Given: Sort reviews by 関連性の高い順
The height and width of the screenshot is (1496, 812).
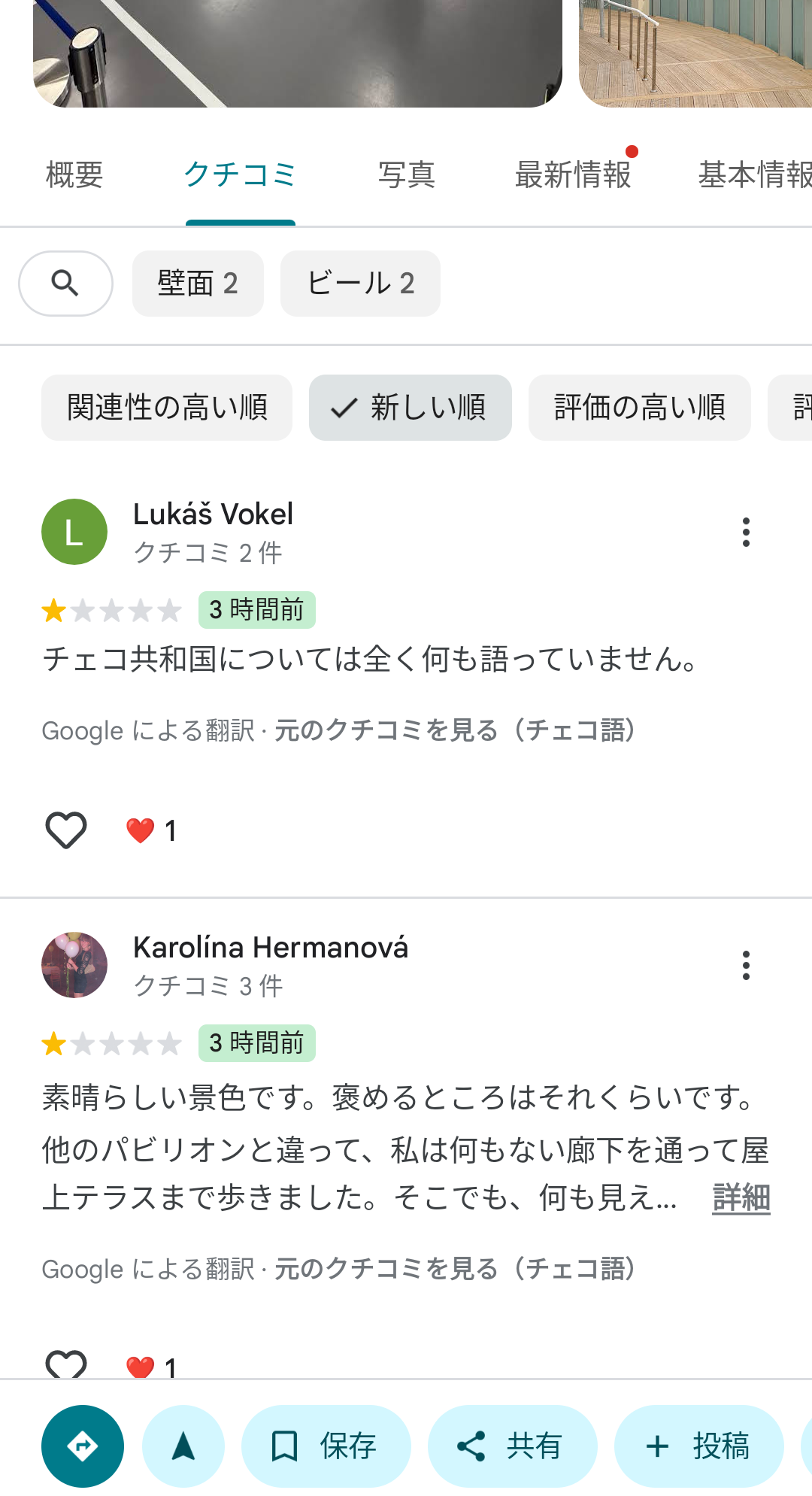Looking at the screenshot, I should click(x=167, y=408).
